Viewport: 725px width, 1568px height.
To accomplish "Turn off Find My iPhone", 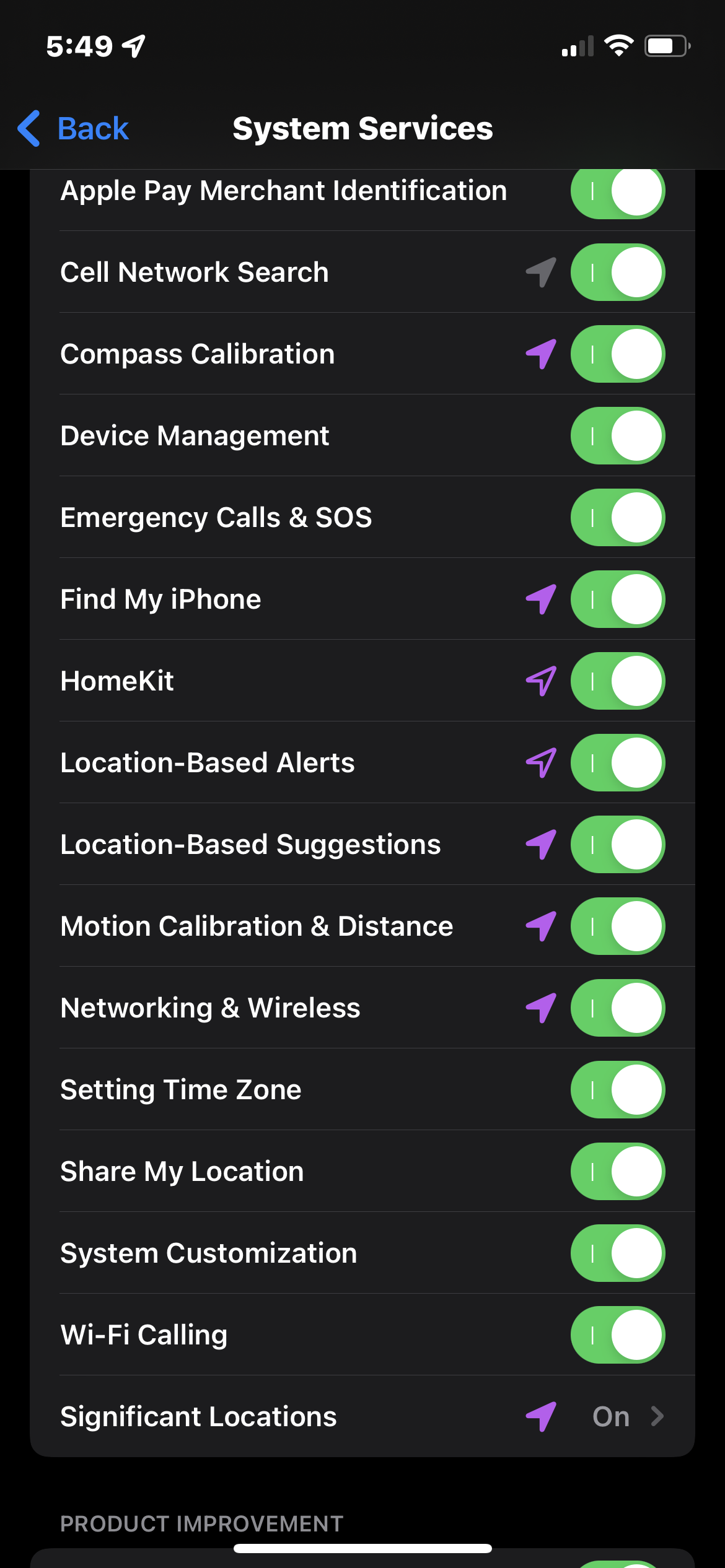I will pyautogui.click(x=617, y=599).
